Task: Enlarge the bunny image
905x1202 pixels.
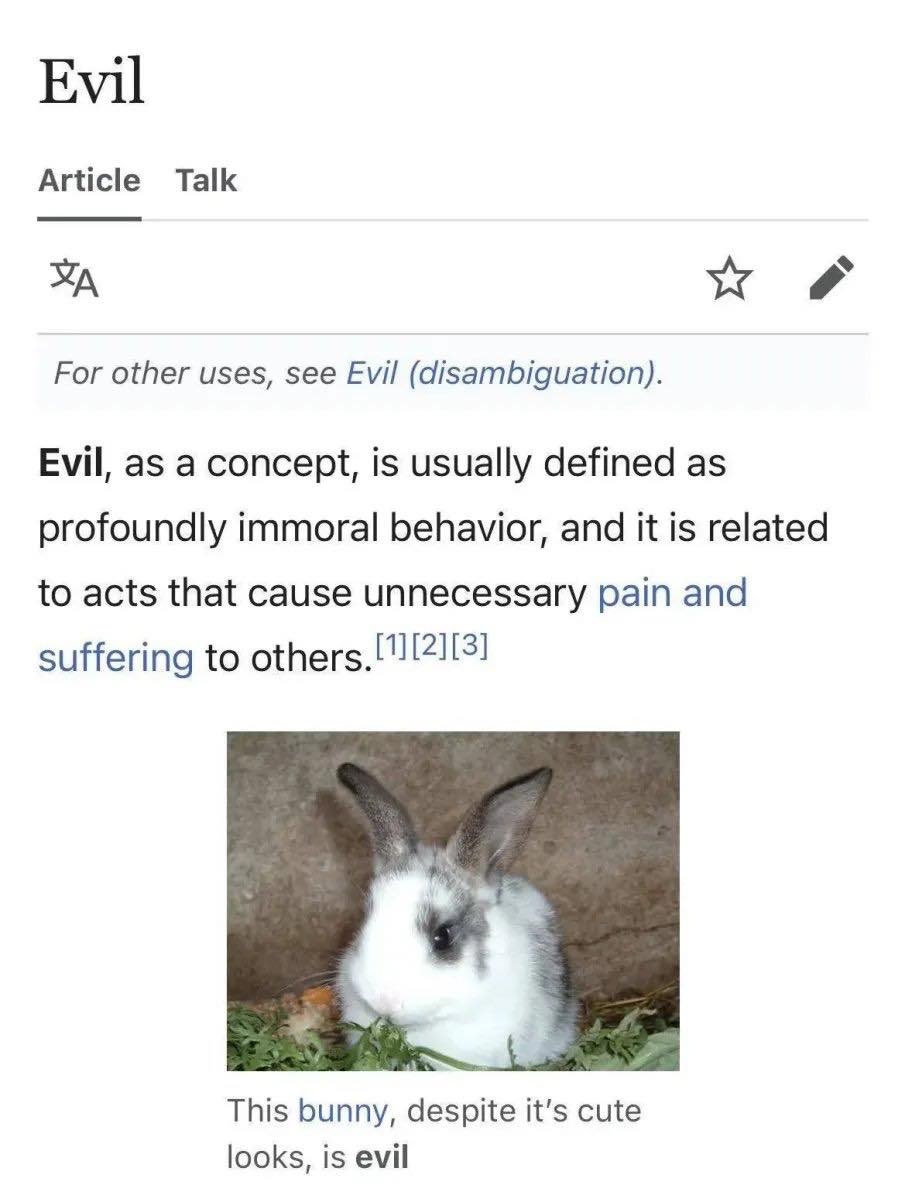Action: click(x=453, y=900)
